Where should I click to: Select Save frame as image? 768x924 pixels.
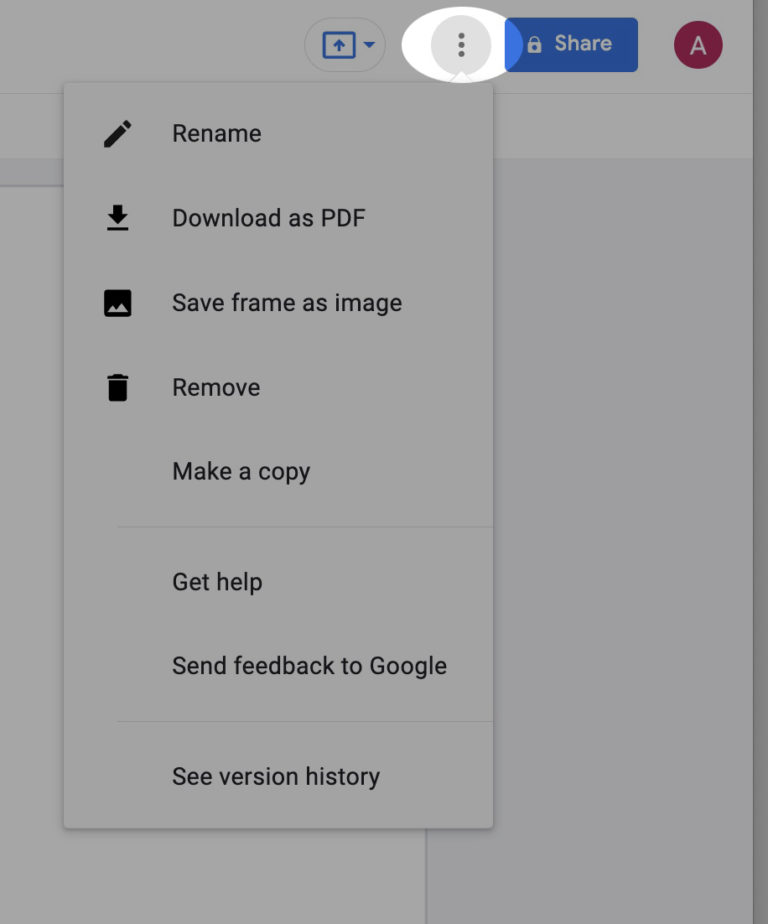[286, 303]
